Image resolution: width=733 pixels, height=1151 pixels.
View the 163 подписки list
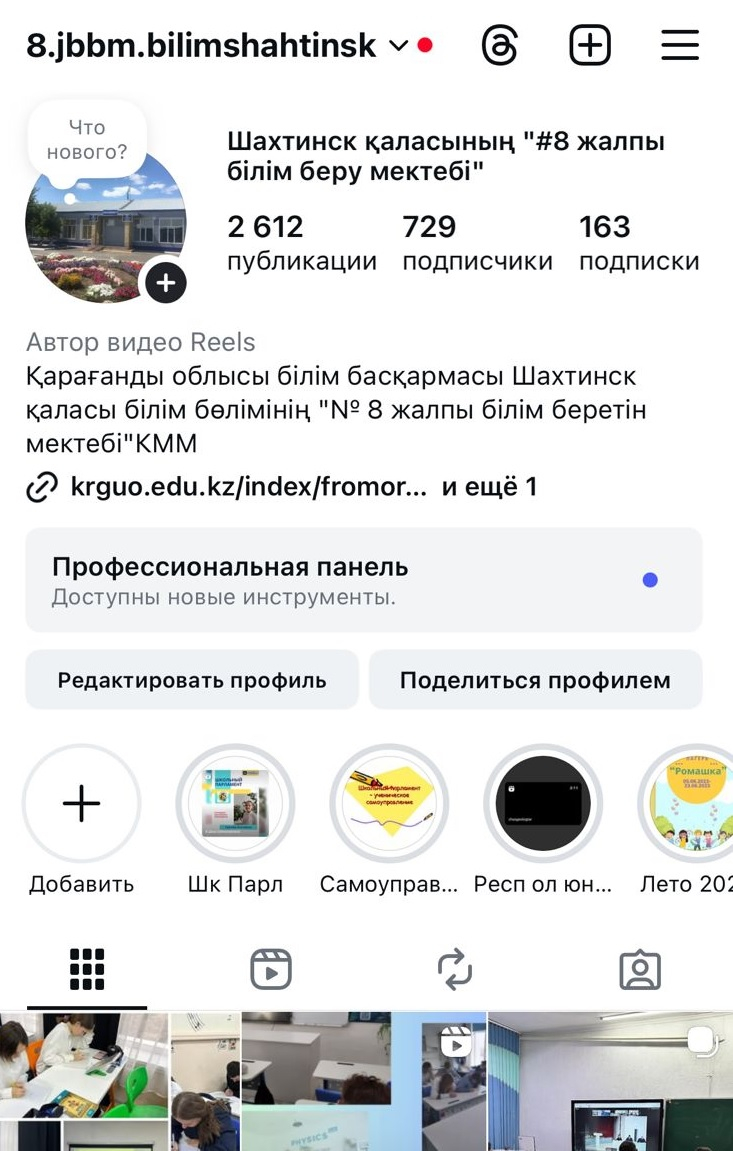tap(639, 243)
